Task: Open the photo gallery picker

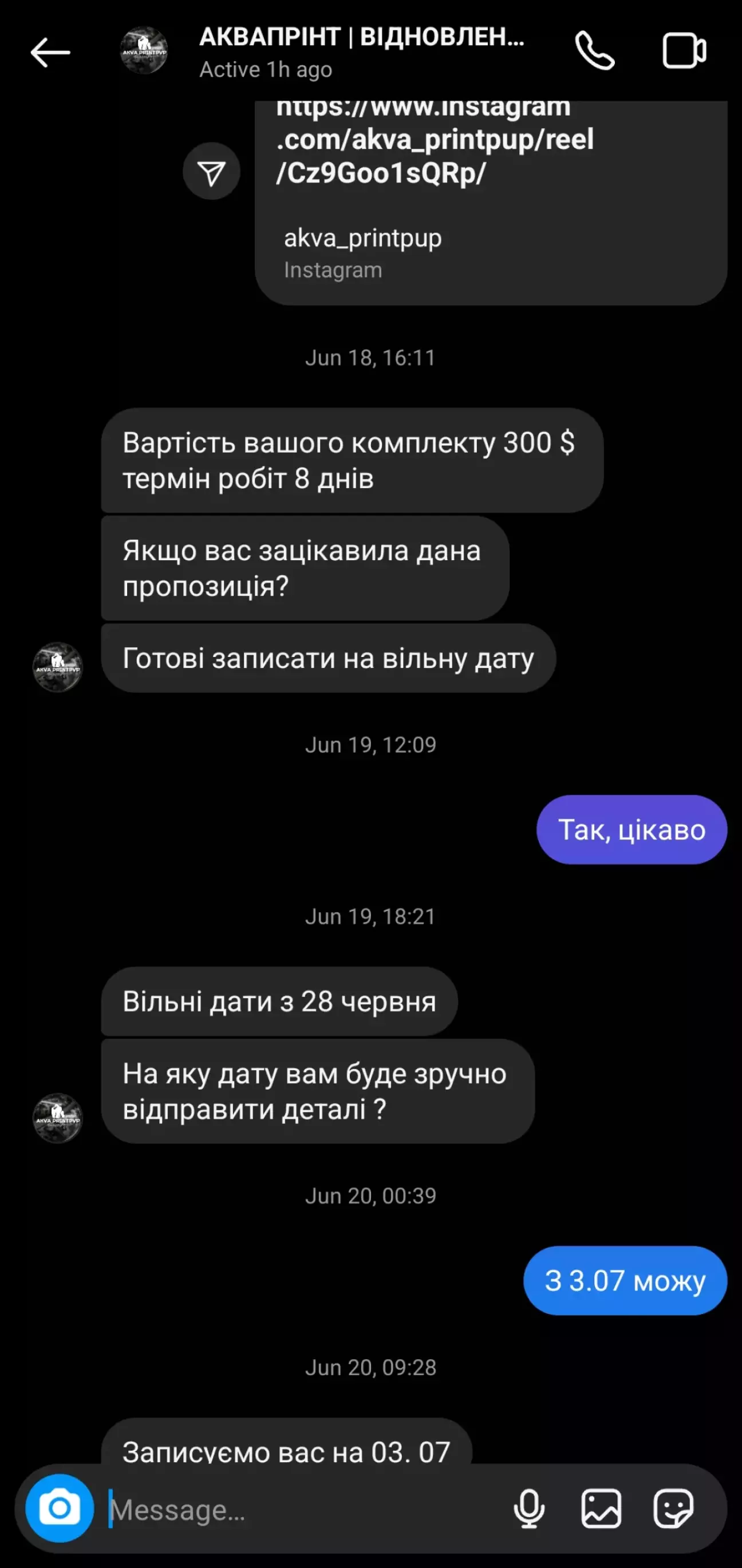Action: (x=601, y=1509)
